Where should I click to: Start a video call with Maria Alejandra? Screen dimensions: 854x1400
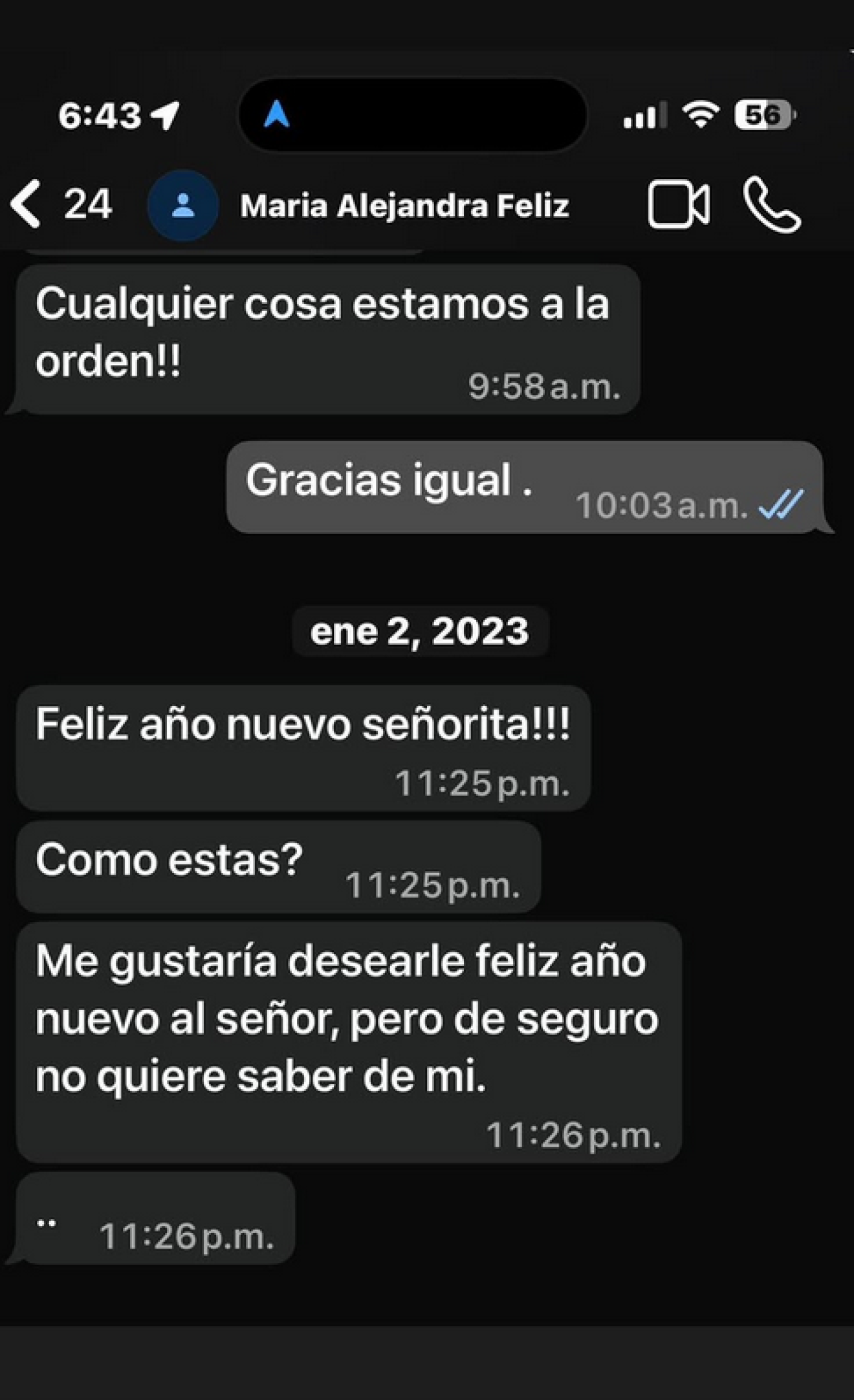(x=678, y=206)
